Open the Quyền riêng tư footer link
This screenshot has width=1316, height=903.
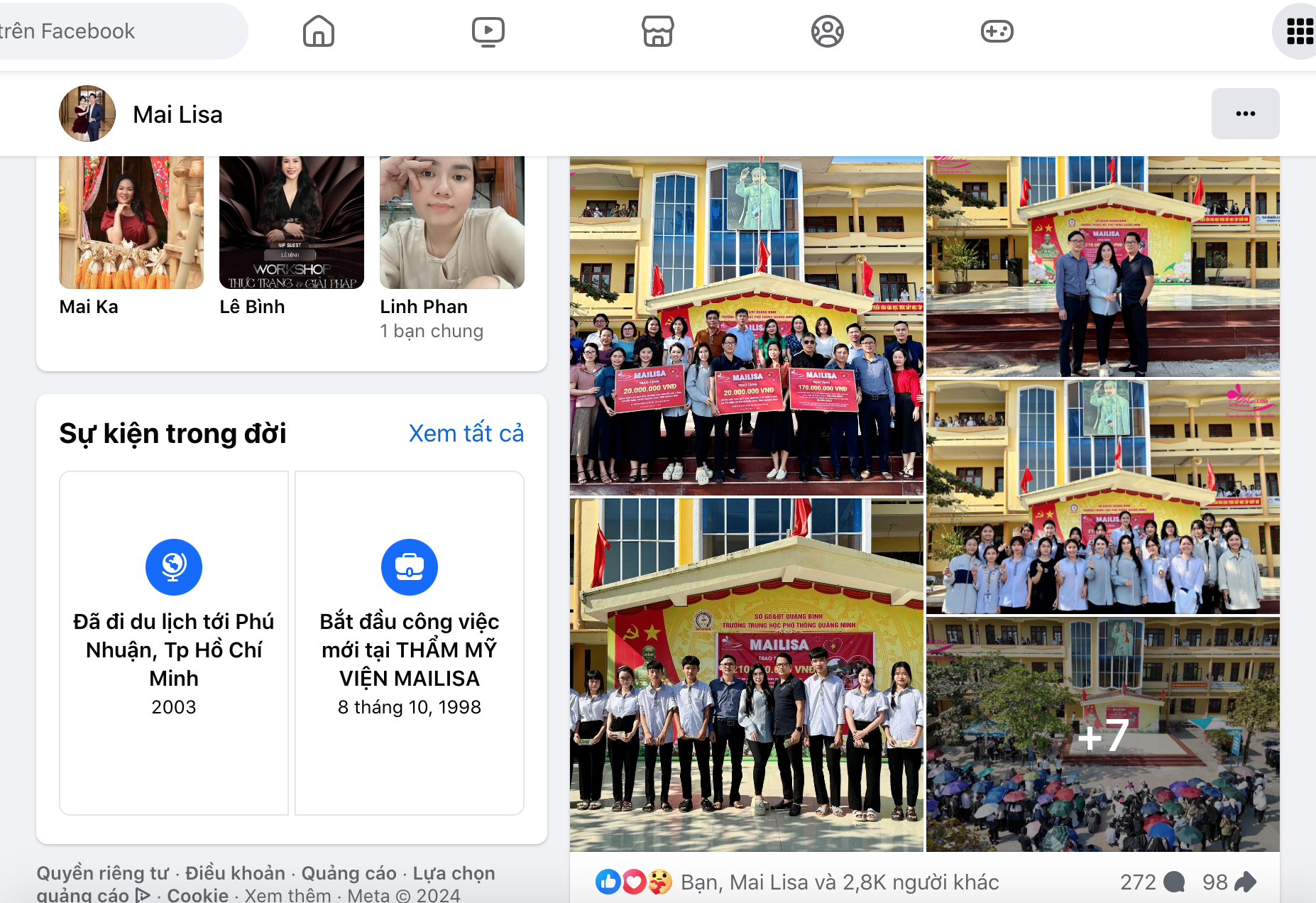pos(103,873)
